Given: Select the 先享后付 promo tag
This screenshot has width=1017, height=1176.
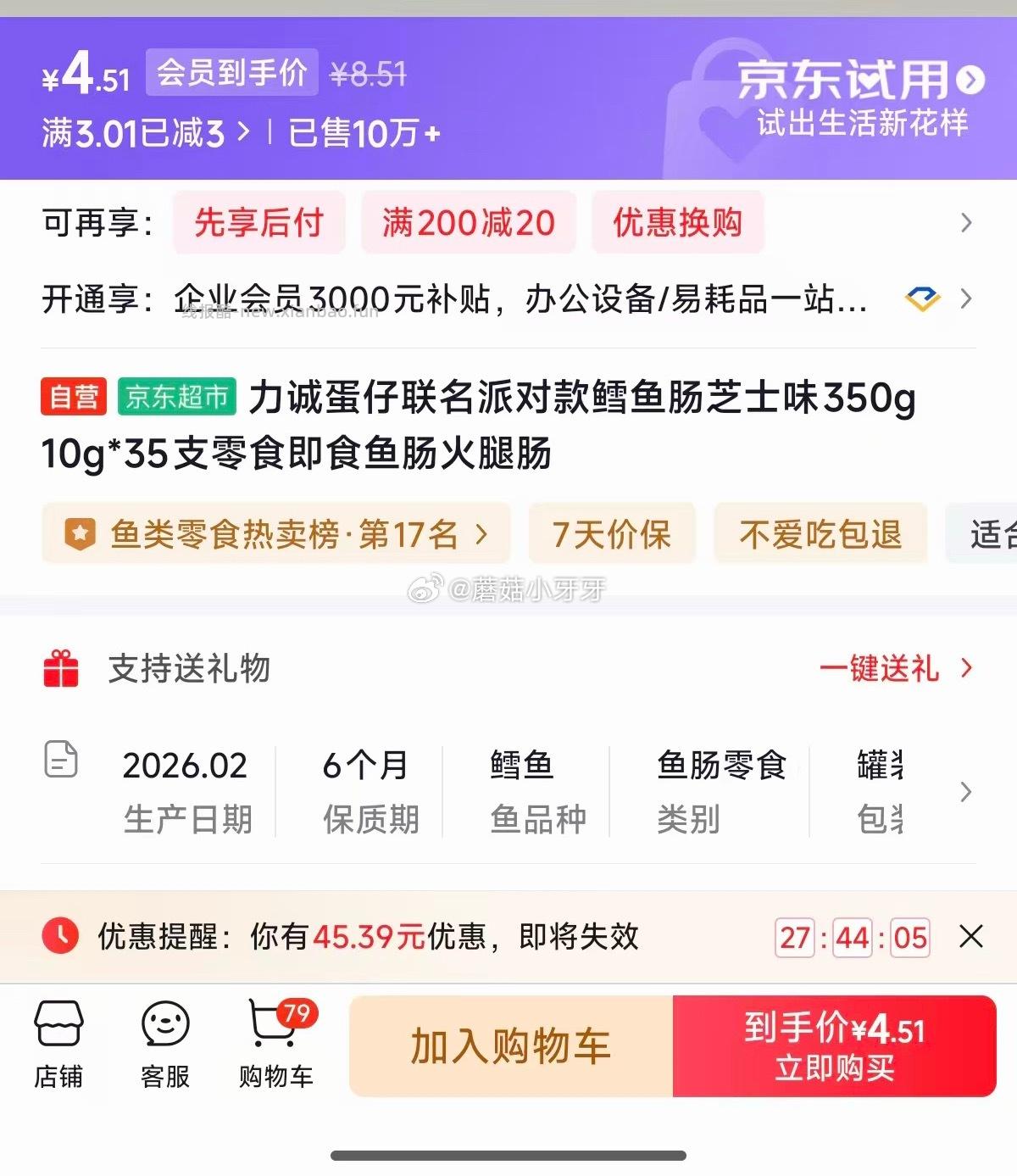Looking at the screenshot, I should click(x=258, y=223).
